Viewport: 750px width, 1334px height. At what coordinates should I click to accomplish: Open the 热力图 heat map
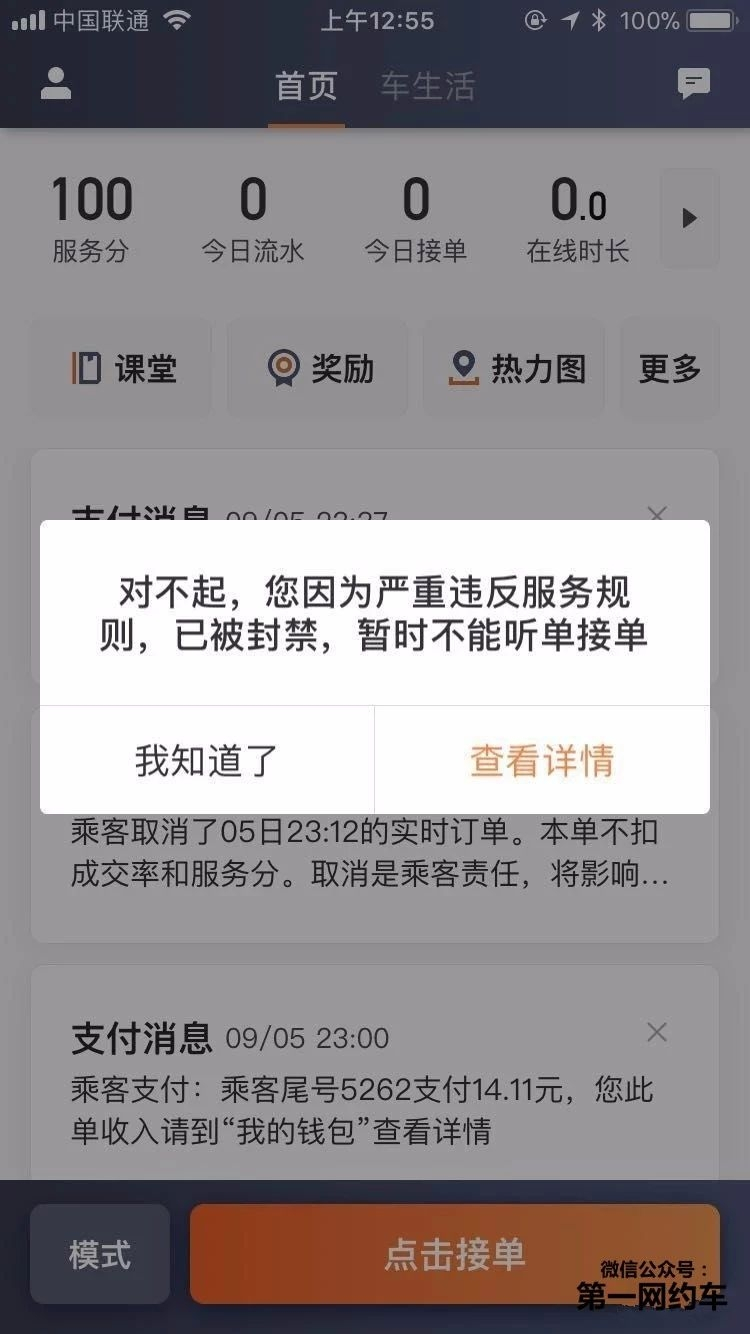tap(513, 368)
